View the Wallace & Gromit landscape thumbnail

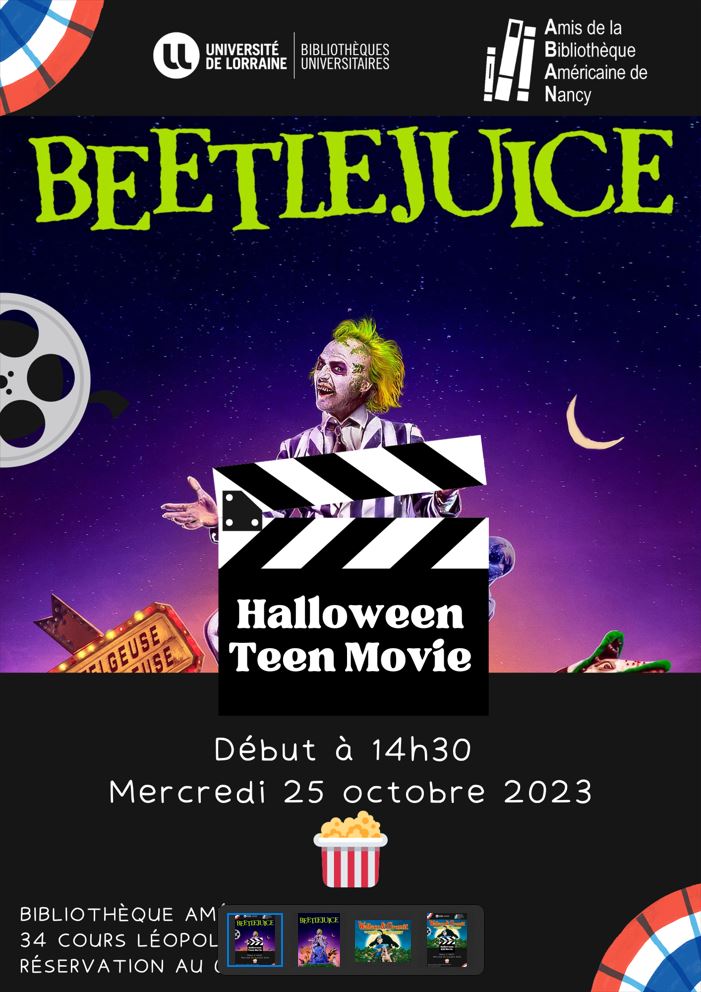(x=383, y=941)
